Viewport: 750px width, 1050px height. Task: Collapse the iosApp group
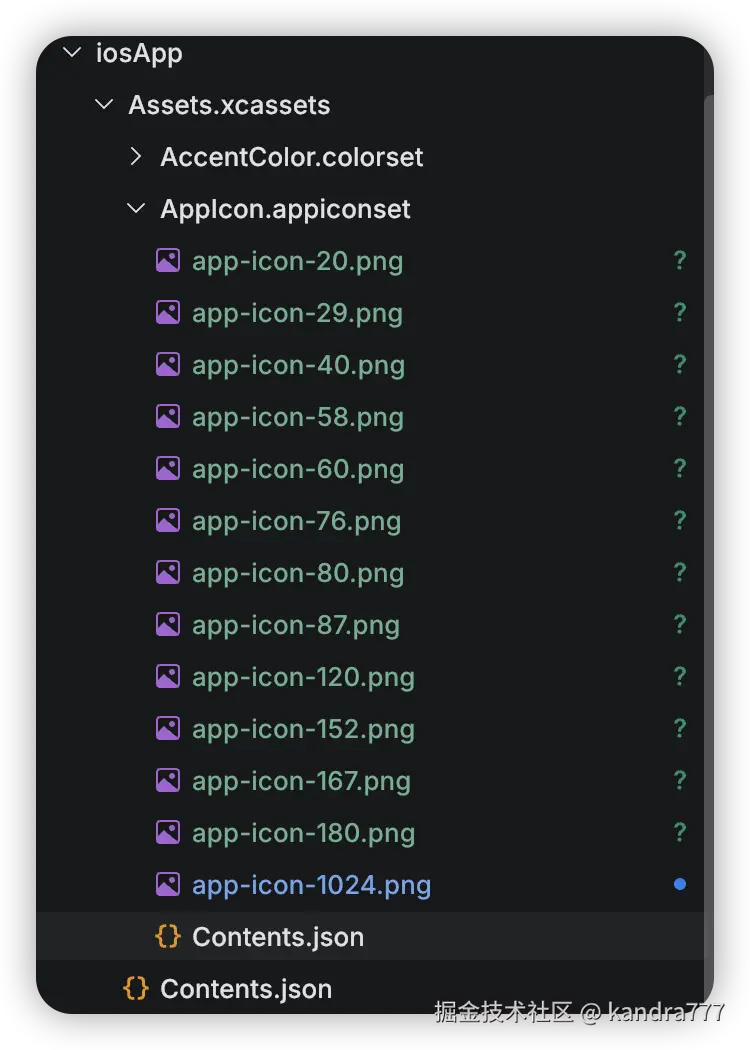[71, 52]
